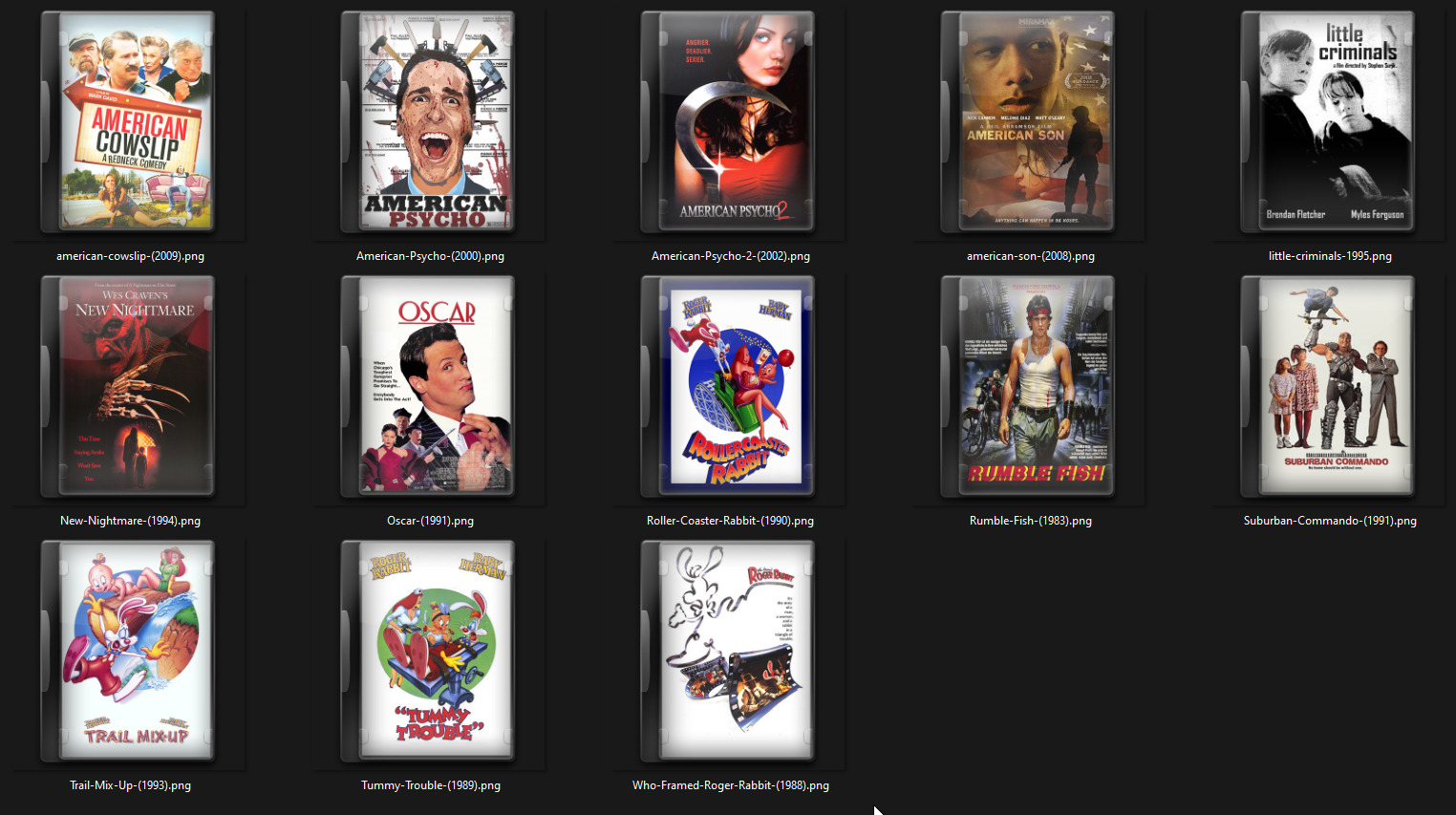The width and height of the screenshot is (1456, 815).
Task: Select Suburban-Commando-(1991).png file
Action: (1329, 387)
